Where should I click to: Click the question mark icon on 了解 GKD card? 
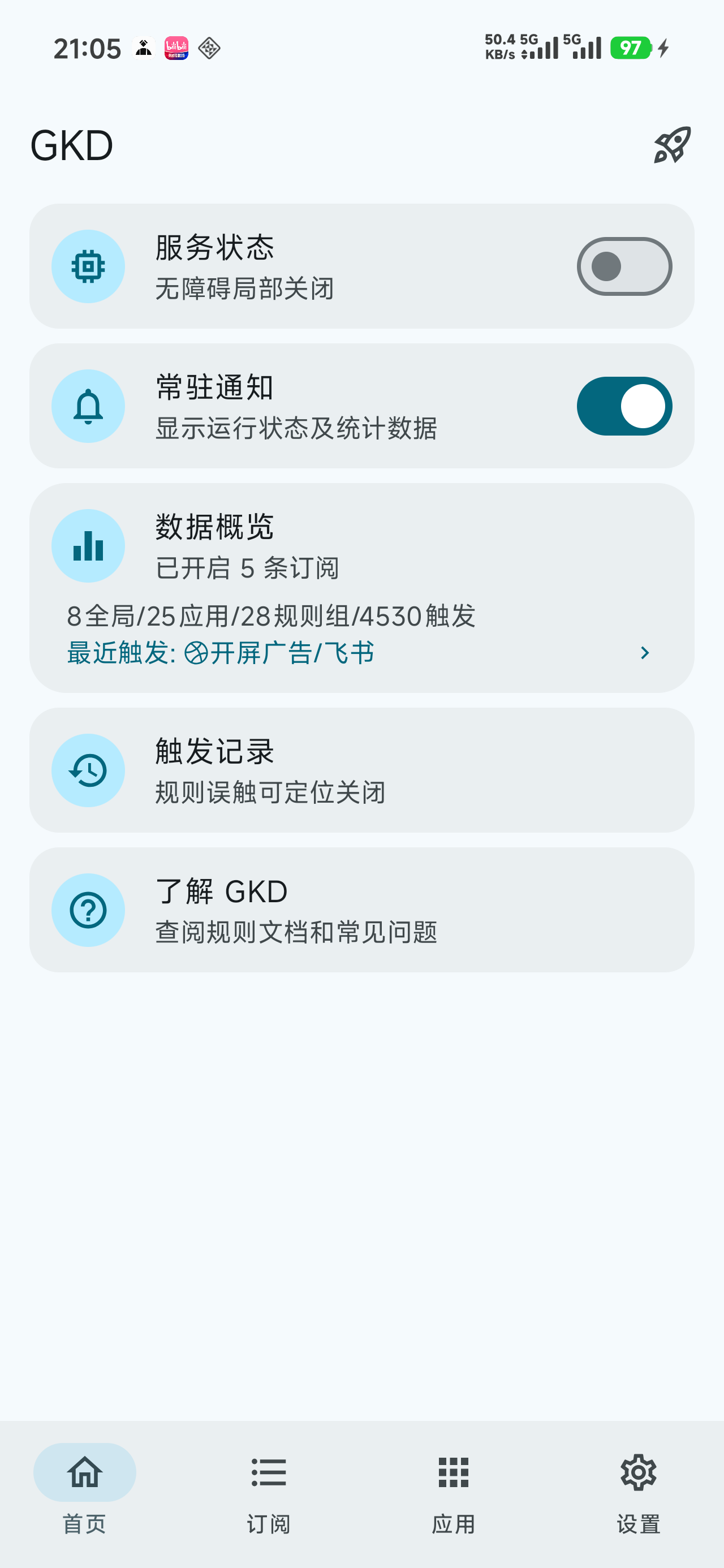[88, 910]
